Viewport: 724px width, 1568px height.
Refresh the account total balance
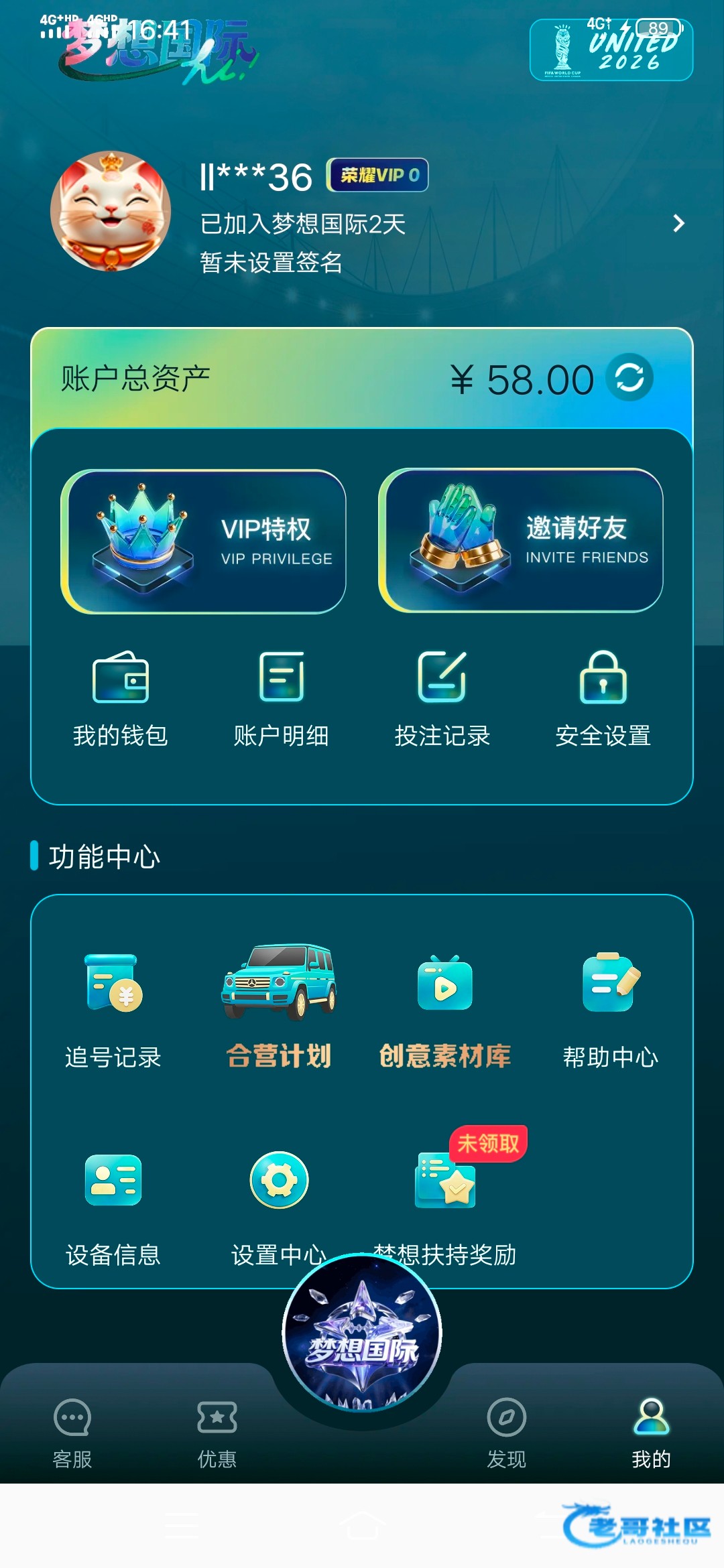point(629,377)
